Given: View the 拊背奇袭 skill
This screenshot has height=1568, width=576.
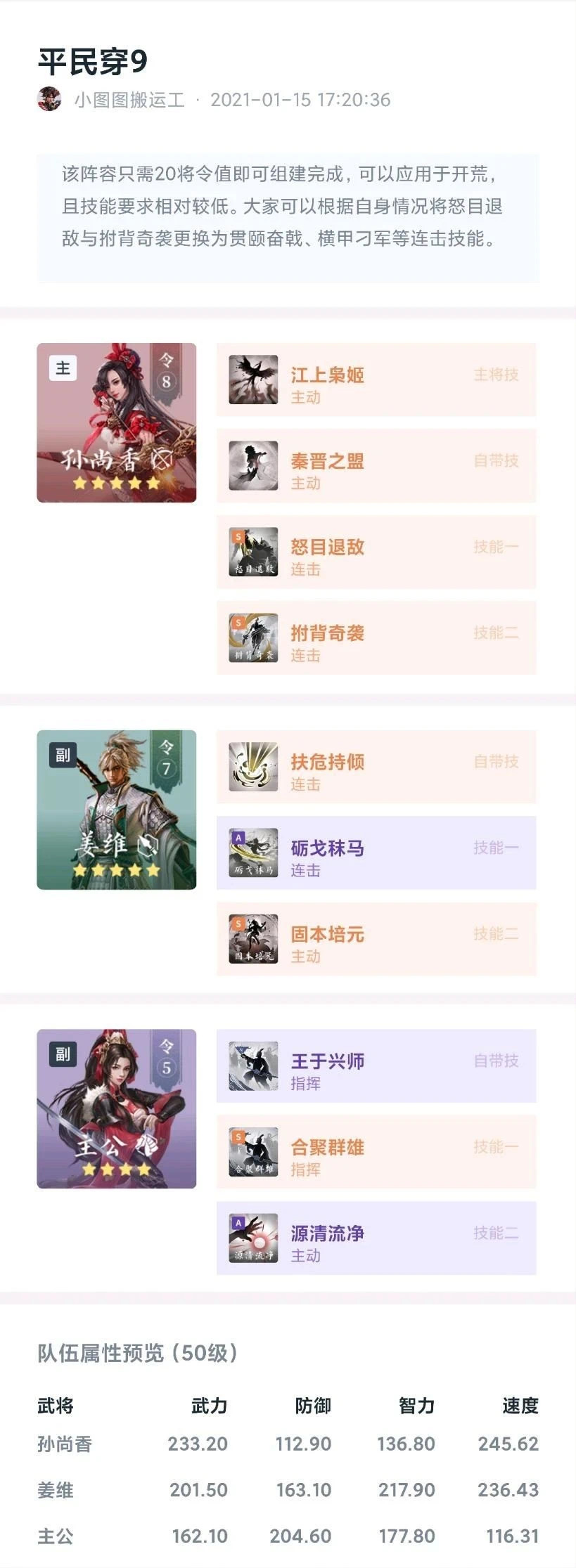Looking at the screenshot, I should [x=376, y=638].
